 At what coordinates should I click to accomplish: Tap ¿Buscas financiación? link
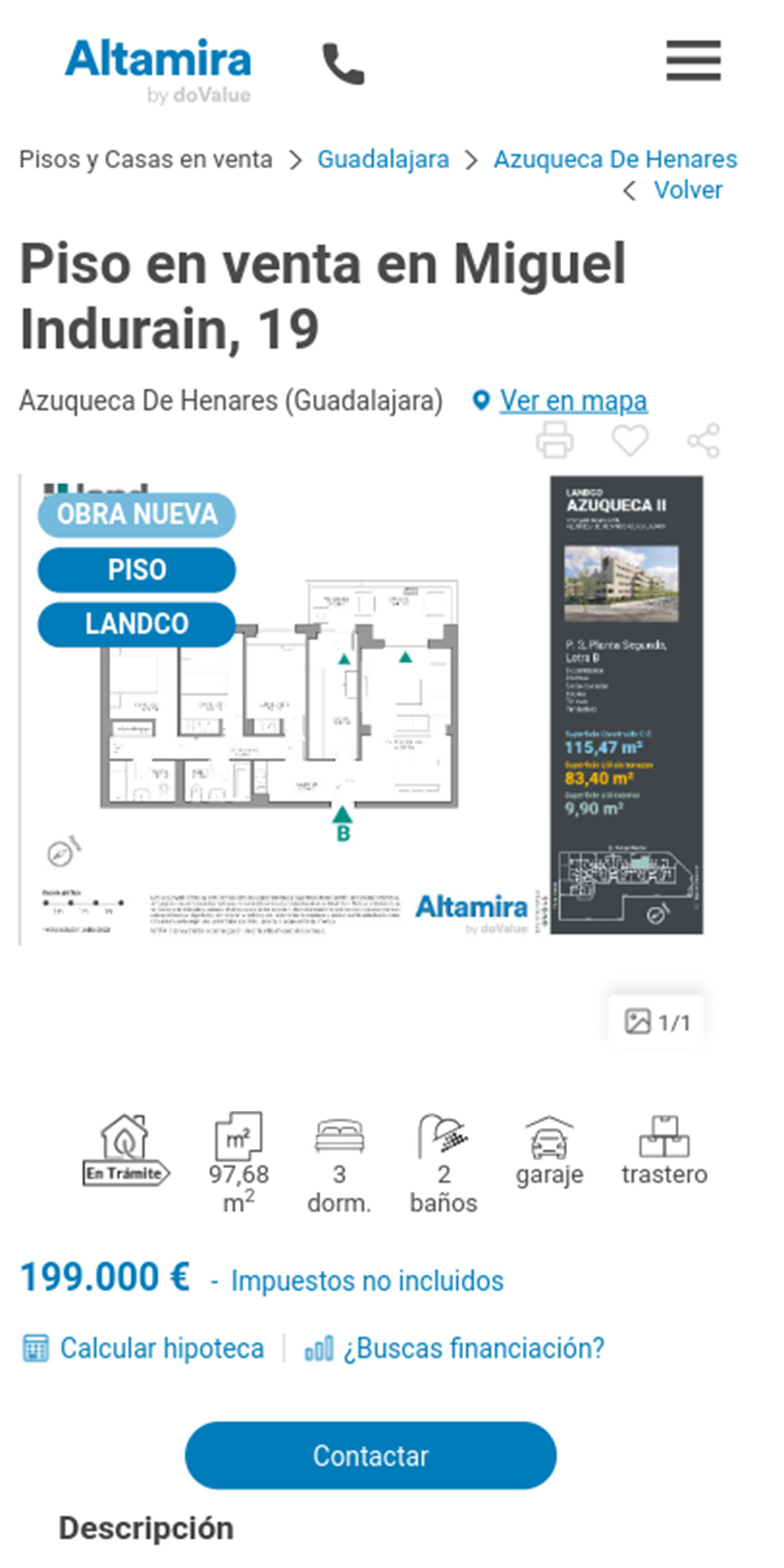tap(473, 1348)
